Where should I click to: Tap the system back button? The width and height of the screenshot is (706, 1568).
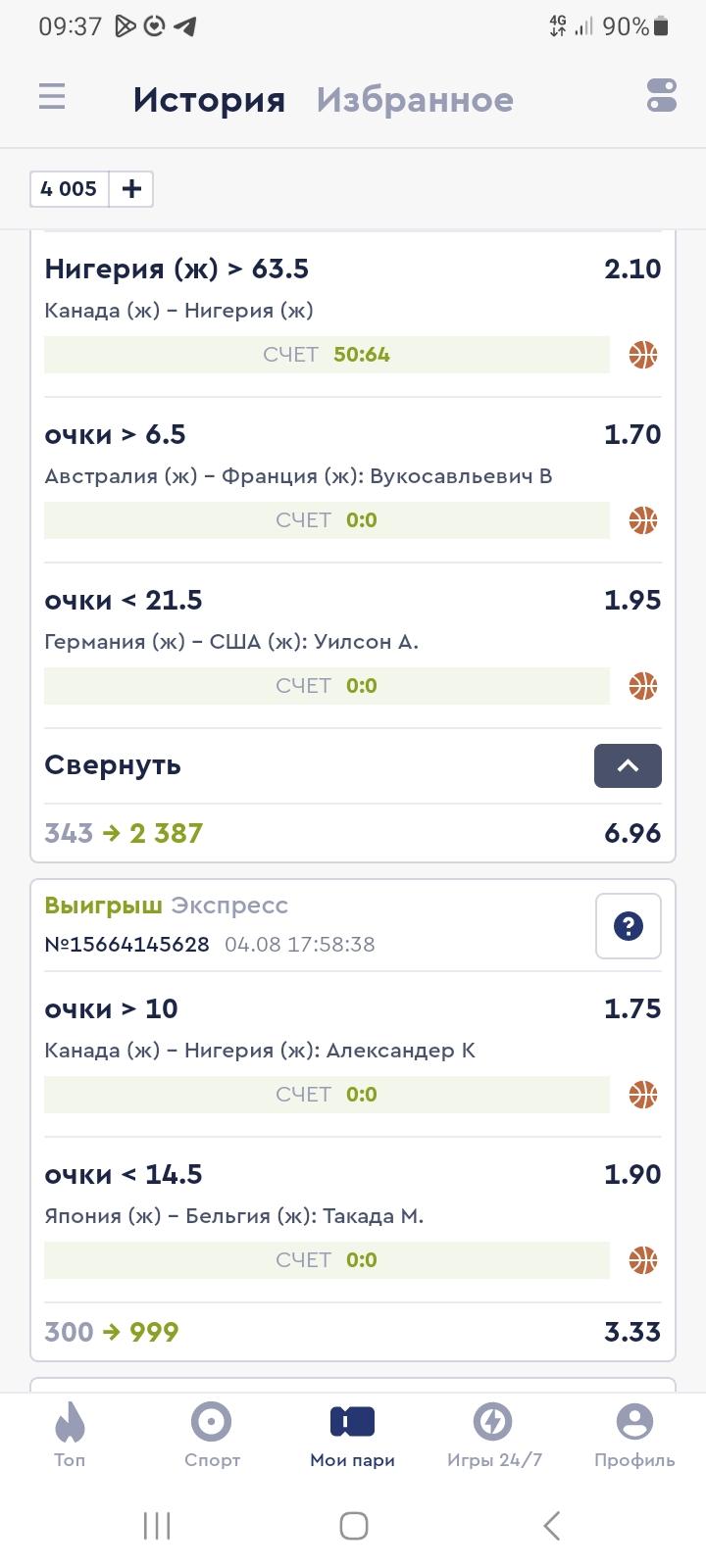click(x=552, y=1525)
